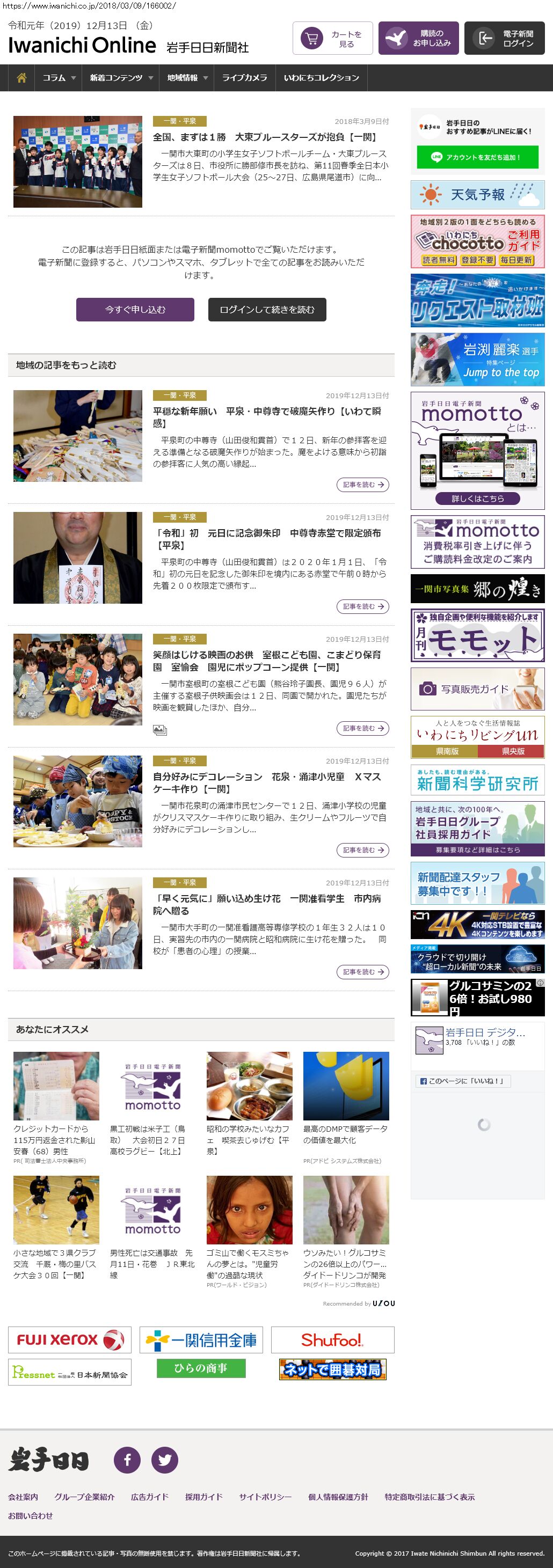Expand the 地域情報 menu

click(x=187, y=78)
